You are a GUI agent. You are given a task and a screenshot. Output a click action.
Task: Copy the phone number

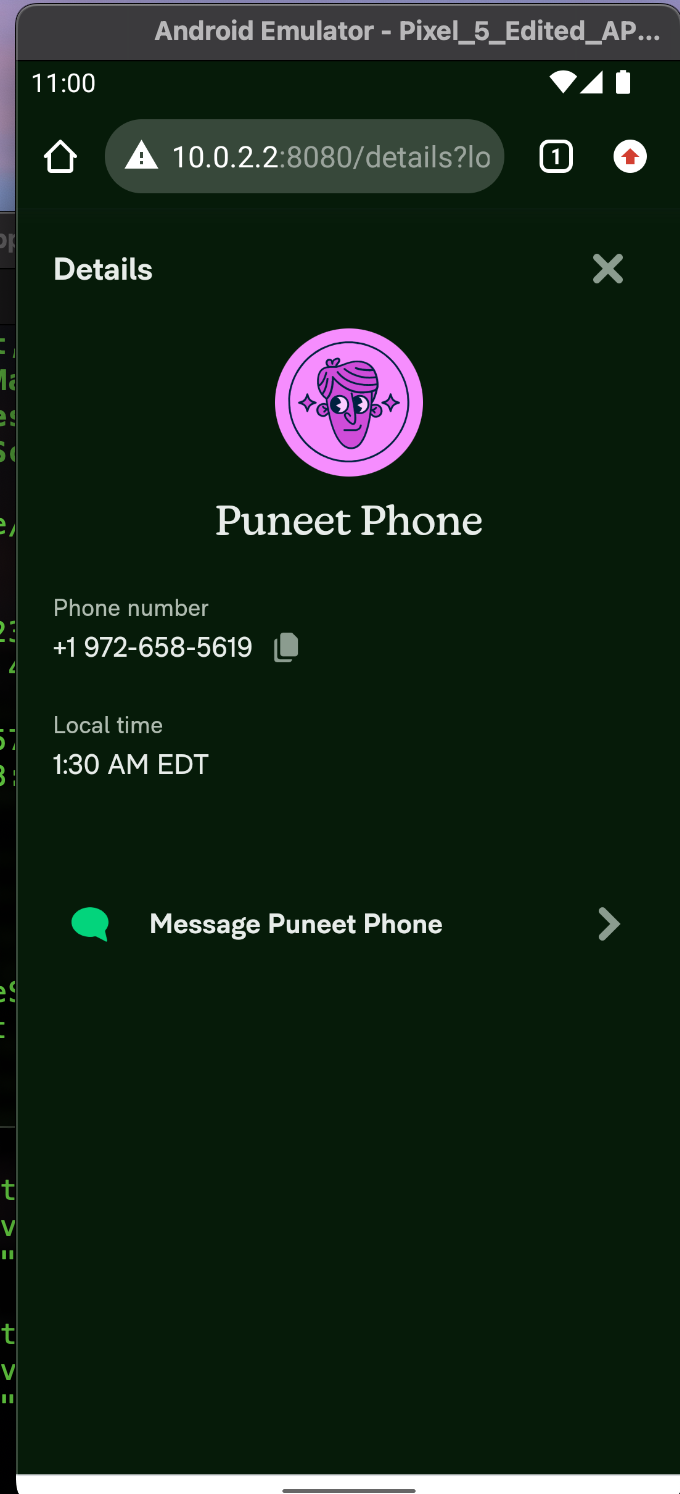[x=286, y=647]
